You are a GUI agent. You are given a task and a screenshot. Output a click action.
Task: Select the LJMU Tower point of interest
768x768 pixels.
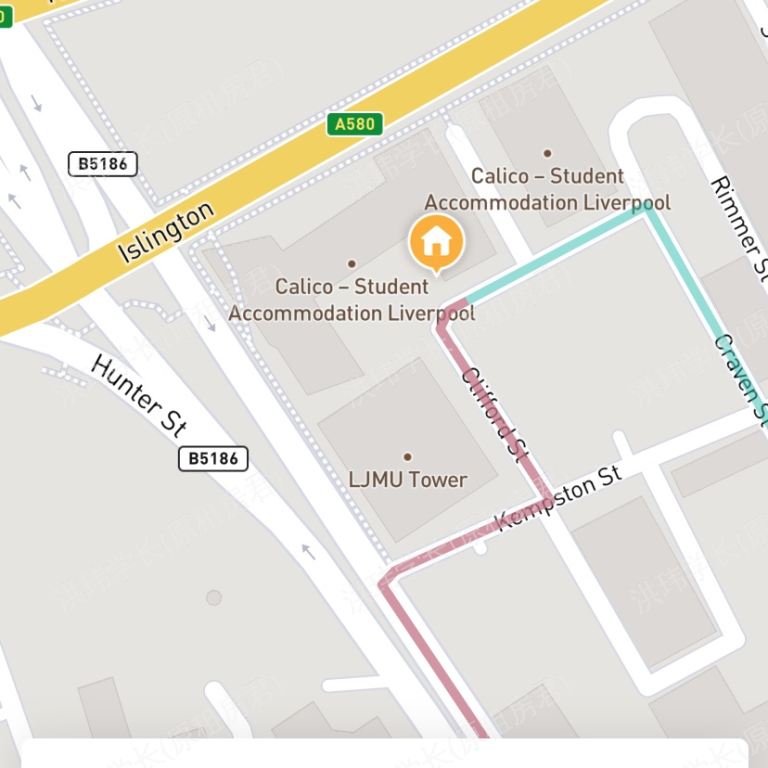(407, 471)
